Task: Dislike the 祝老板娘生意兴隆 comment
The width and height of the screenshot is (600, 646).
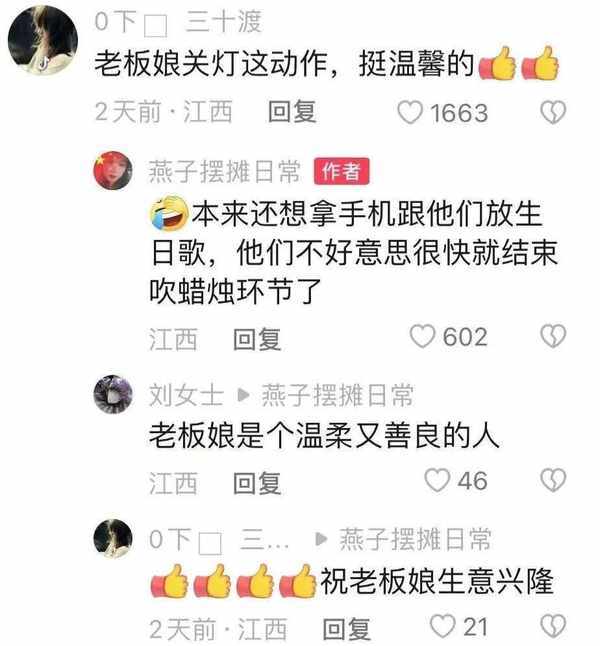Action: [x=553, y=626]
